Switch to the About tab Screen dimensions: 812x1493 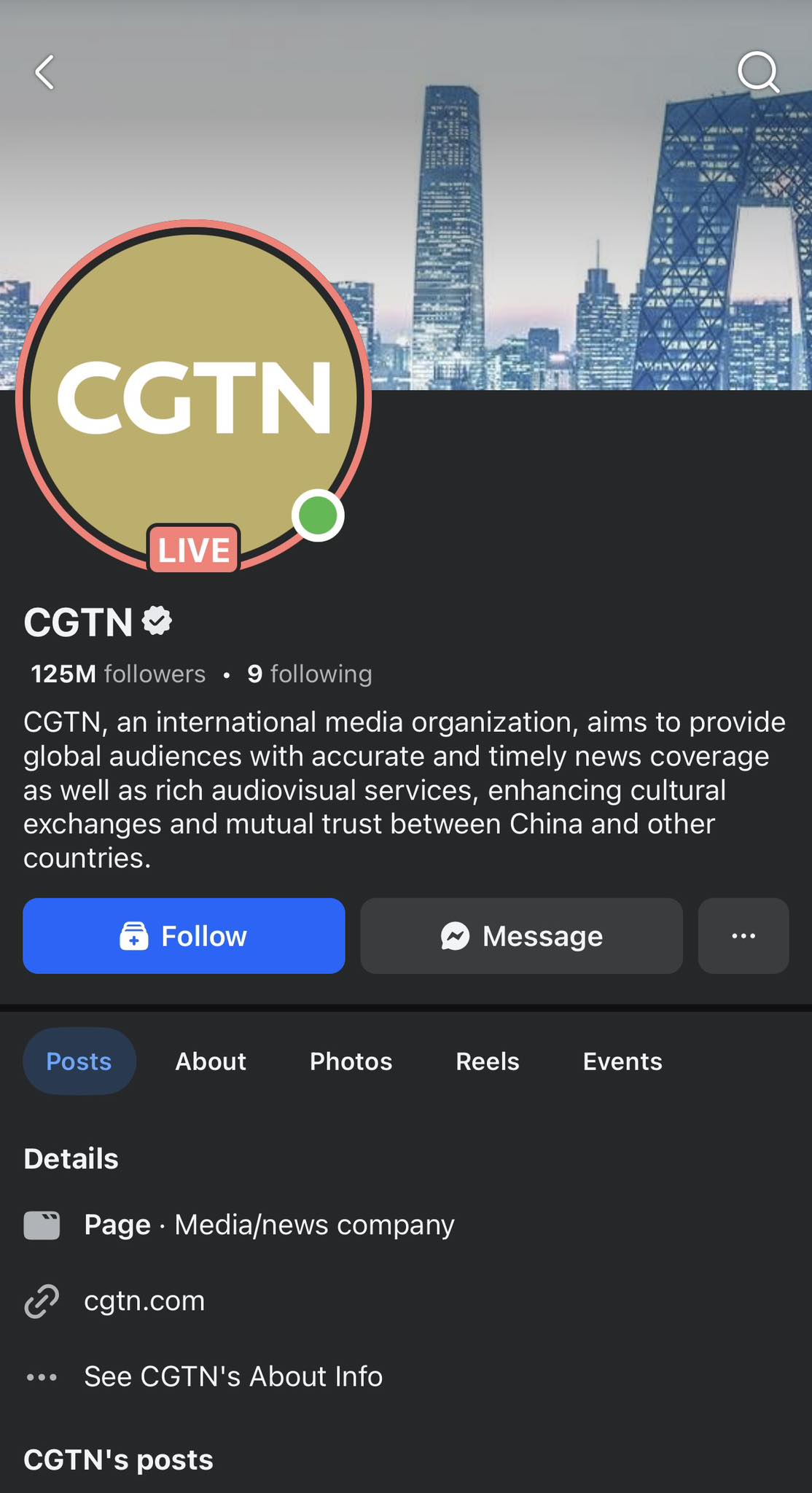[211, 1061]
